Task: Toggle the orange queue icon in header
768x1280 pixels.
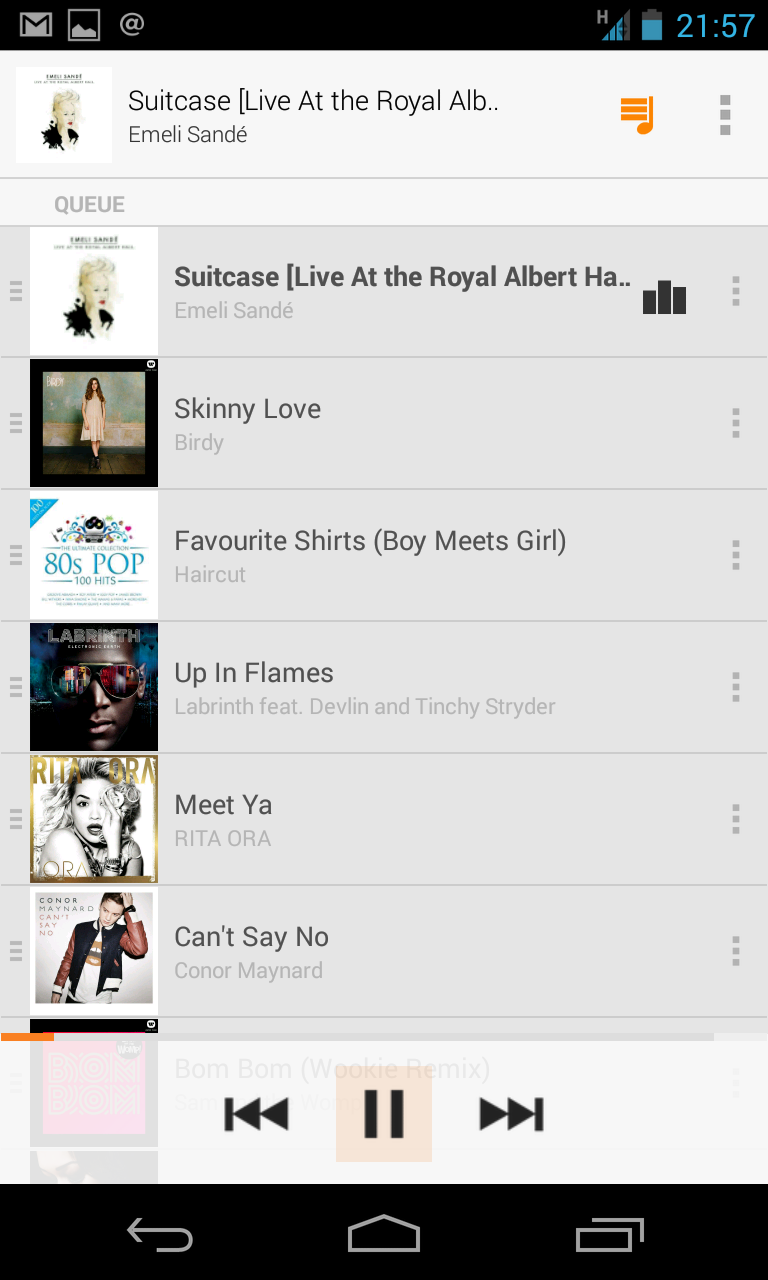Action: pos(636,115)
